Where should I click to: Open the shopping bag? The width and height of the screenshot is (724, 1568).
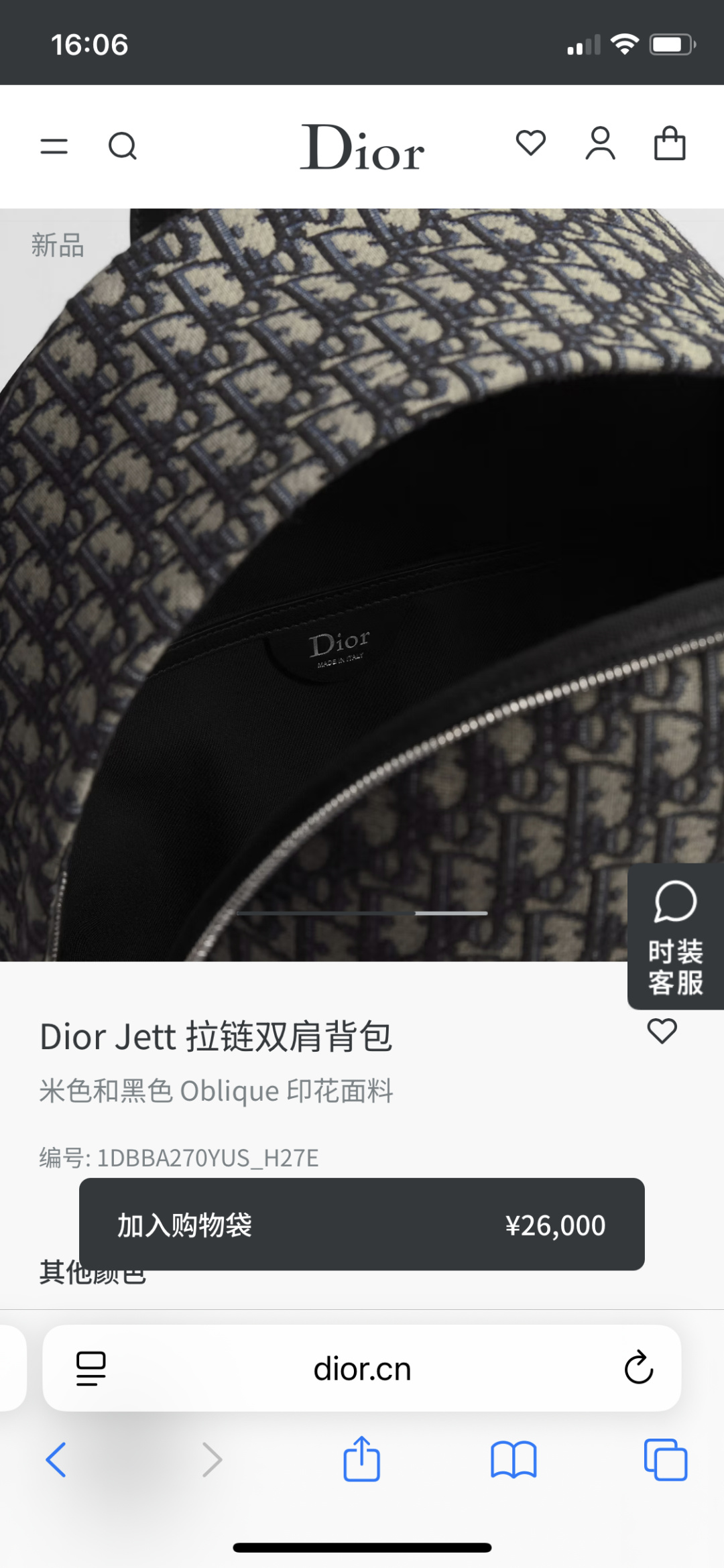pyautogui.click(x=670, y=143)
